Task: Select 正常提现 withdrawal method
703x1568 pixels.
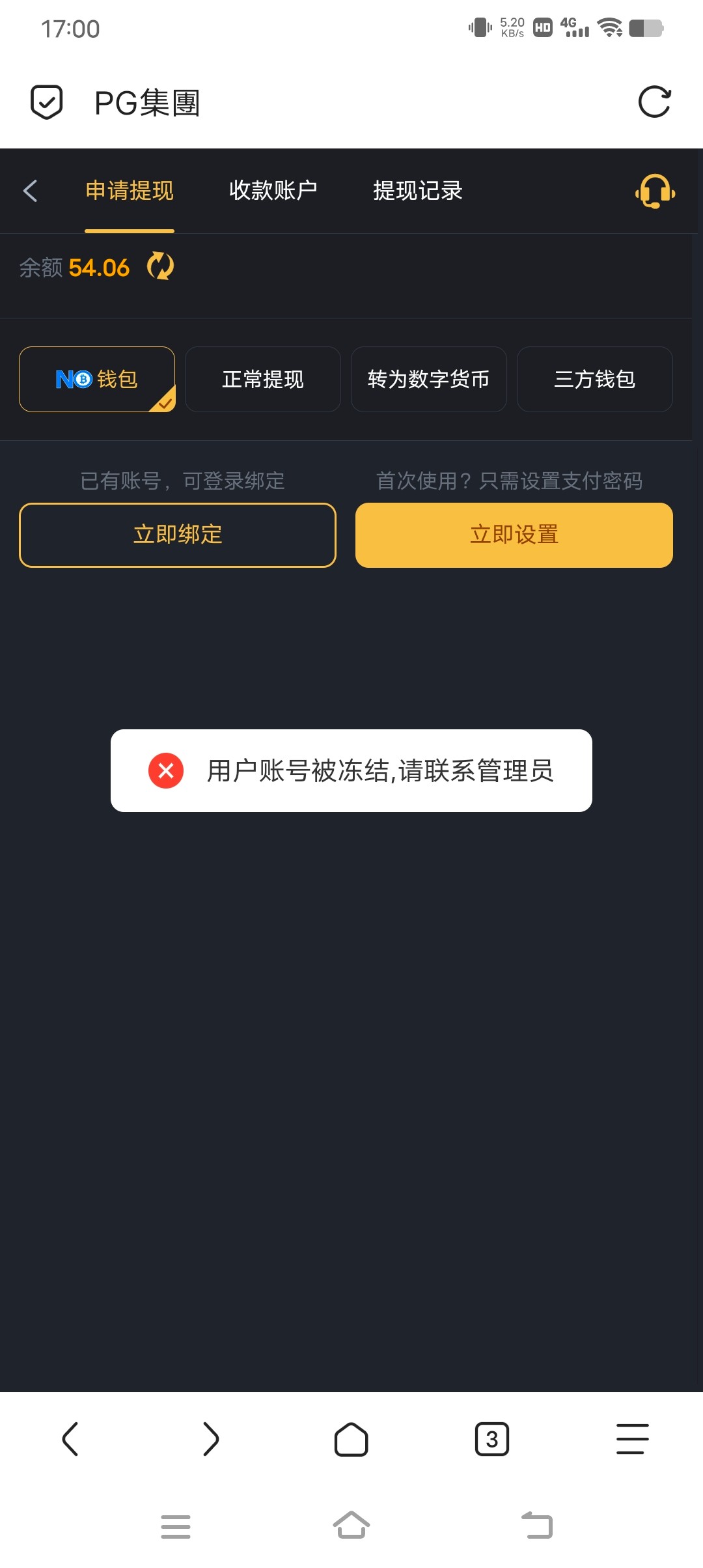Action: point(262,379)
